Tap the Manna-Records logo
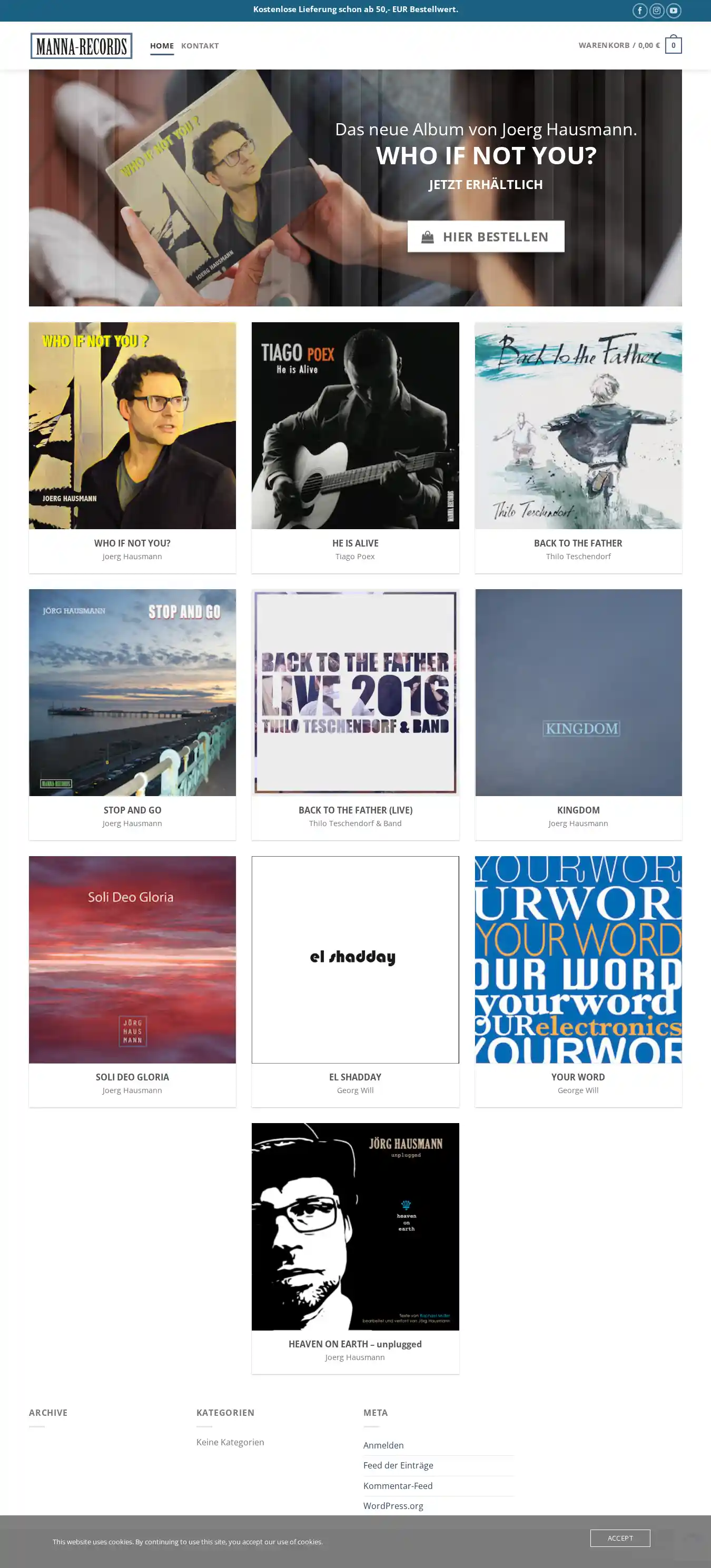Viewport: 711px width, 1568px height. 82,46
